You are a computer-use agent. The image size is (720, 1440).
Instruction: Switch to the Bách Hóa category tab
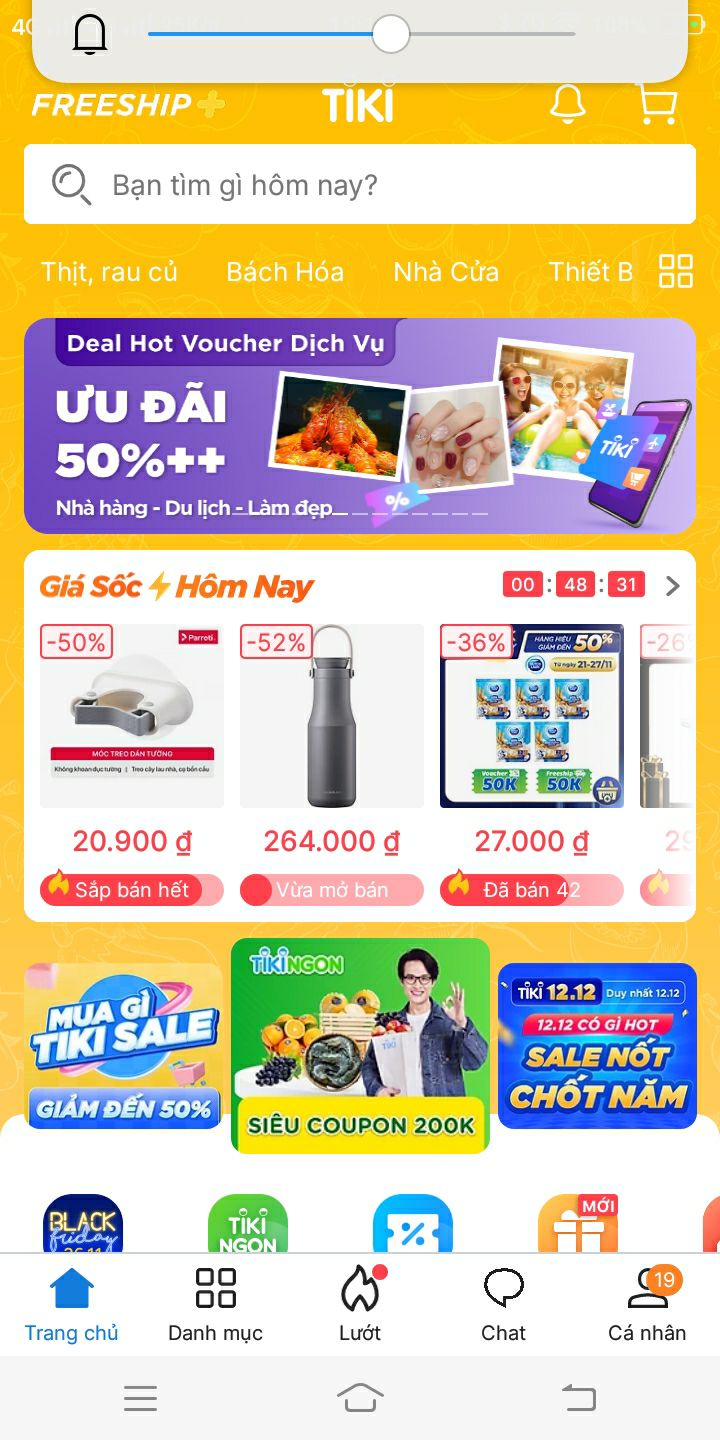click(285, 271)
